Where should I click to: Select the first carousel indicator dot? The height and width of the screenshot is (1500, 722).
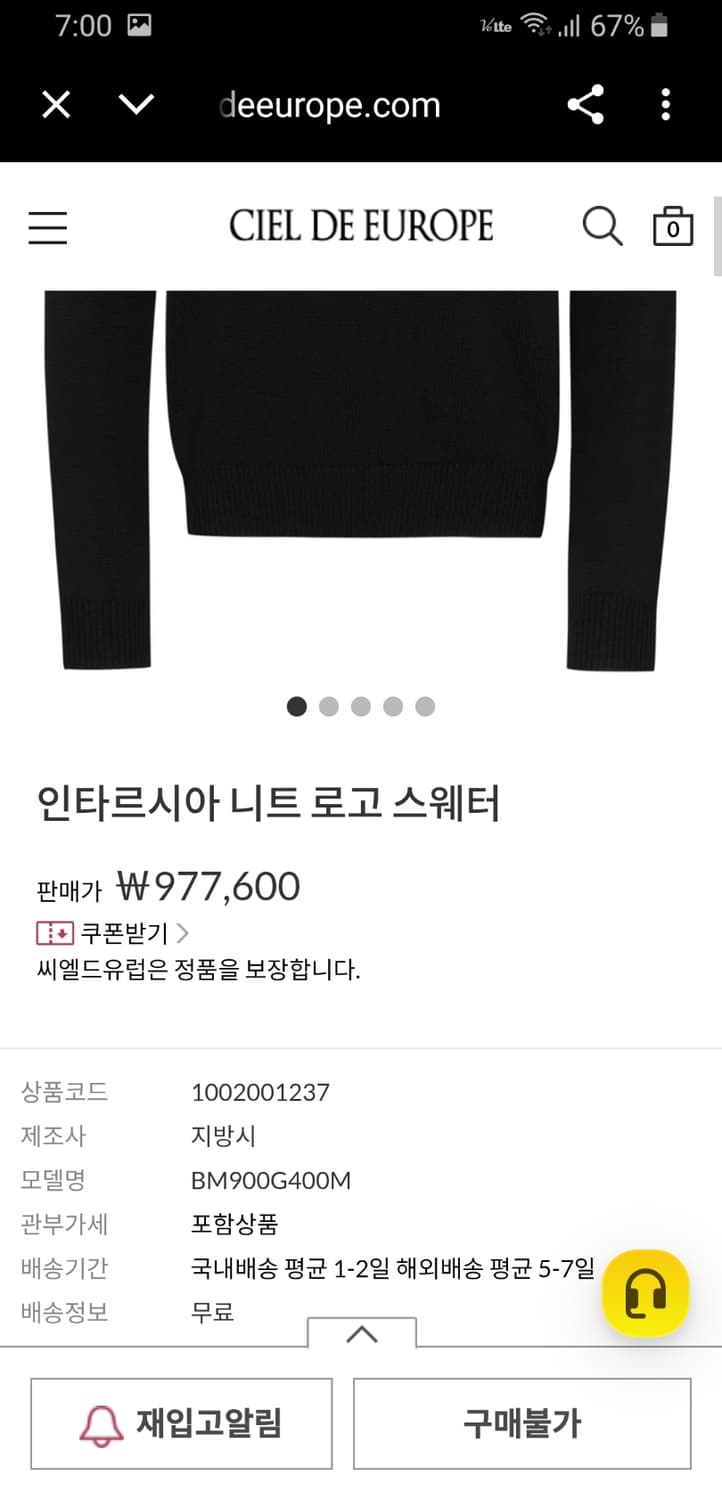coord(296,706)
